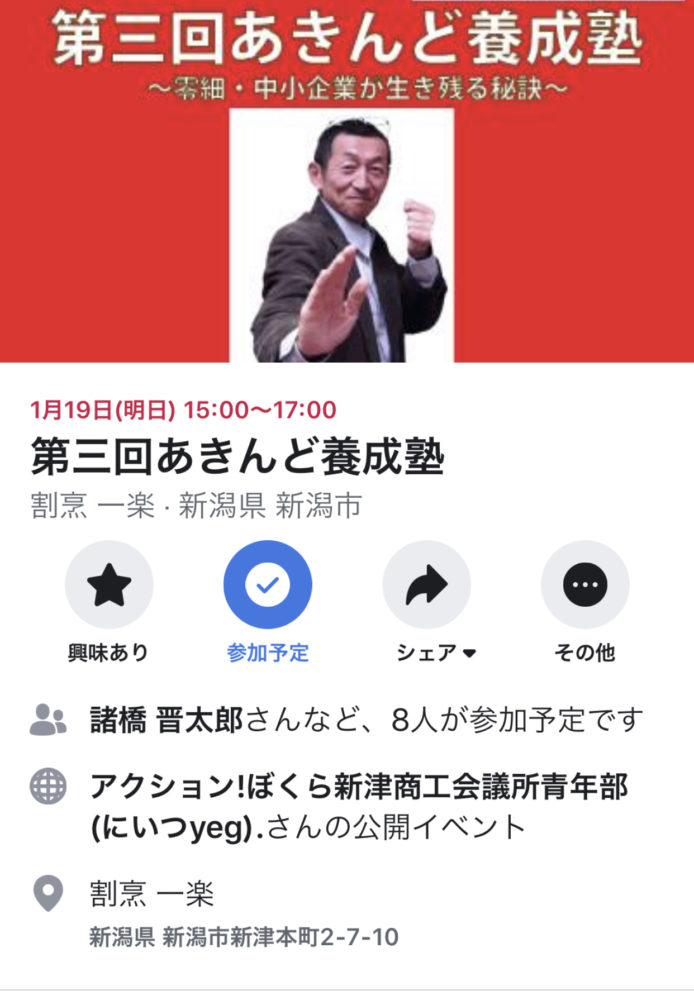Mark the event as 興味あり
The height and width of the screenshot is (1000, 694).
coord(109,585)
